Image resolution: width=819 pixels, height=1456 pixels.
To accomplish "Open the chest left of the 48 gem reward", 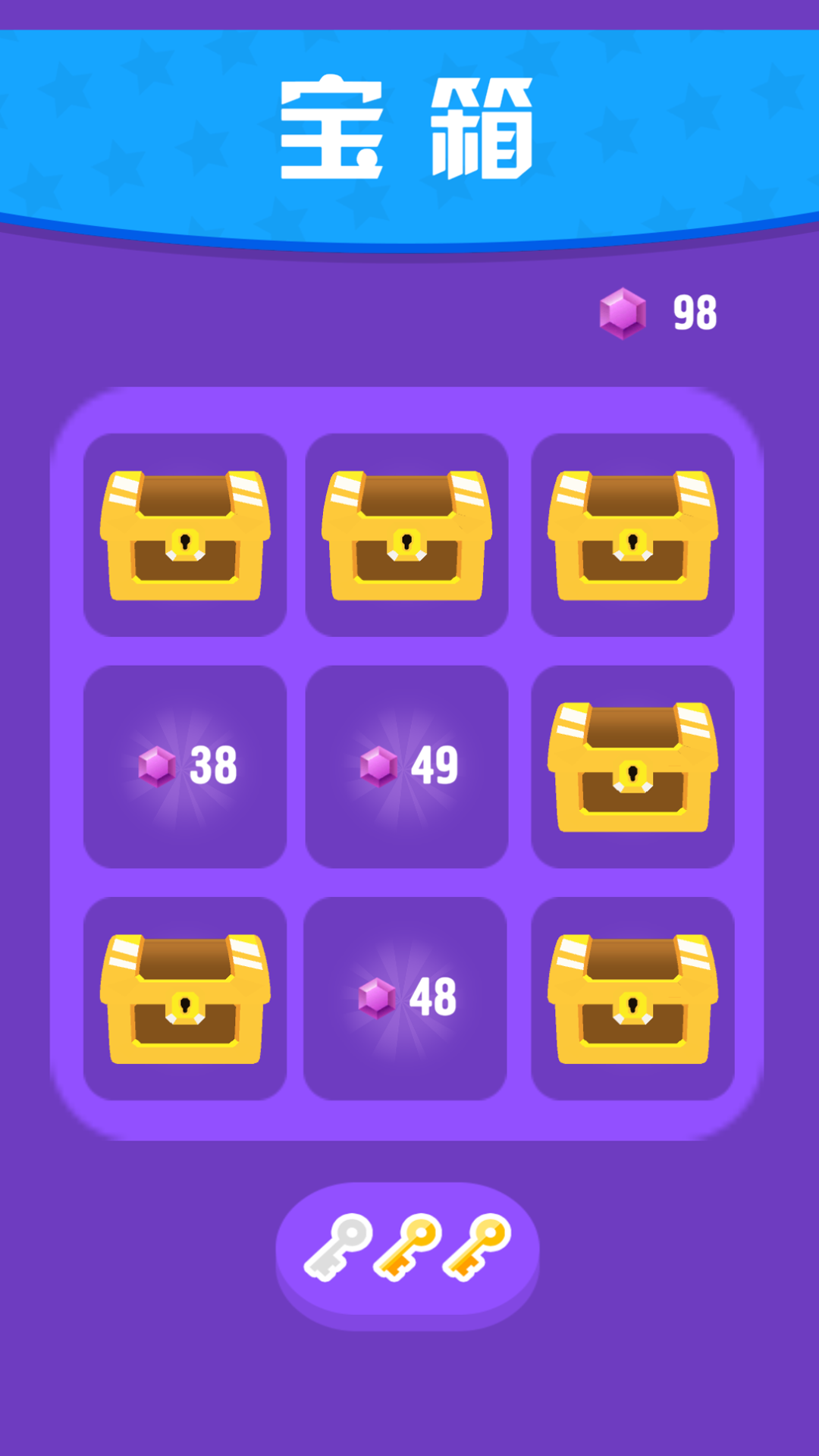I will (x=185, y=999).
